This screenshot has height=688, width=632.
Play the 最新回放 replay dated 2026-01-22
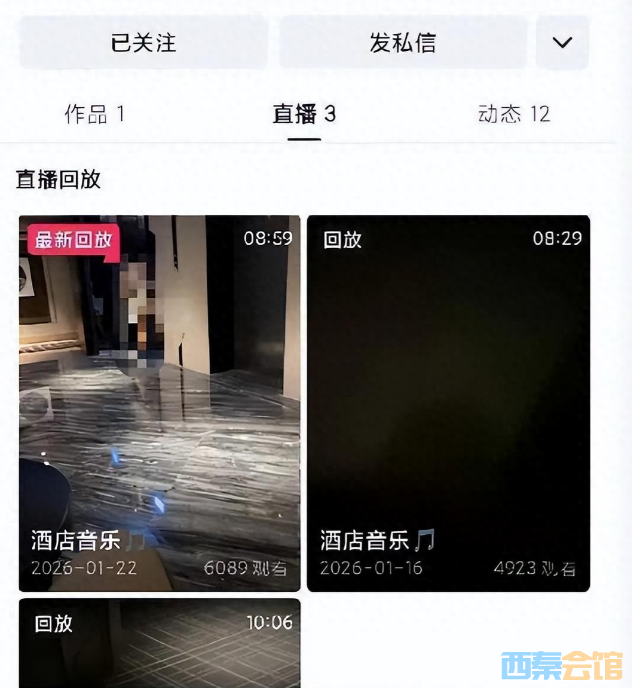159,402
